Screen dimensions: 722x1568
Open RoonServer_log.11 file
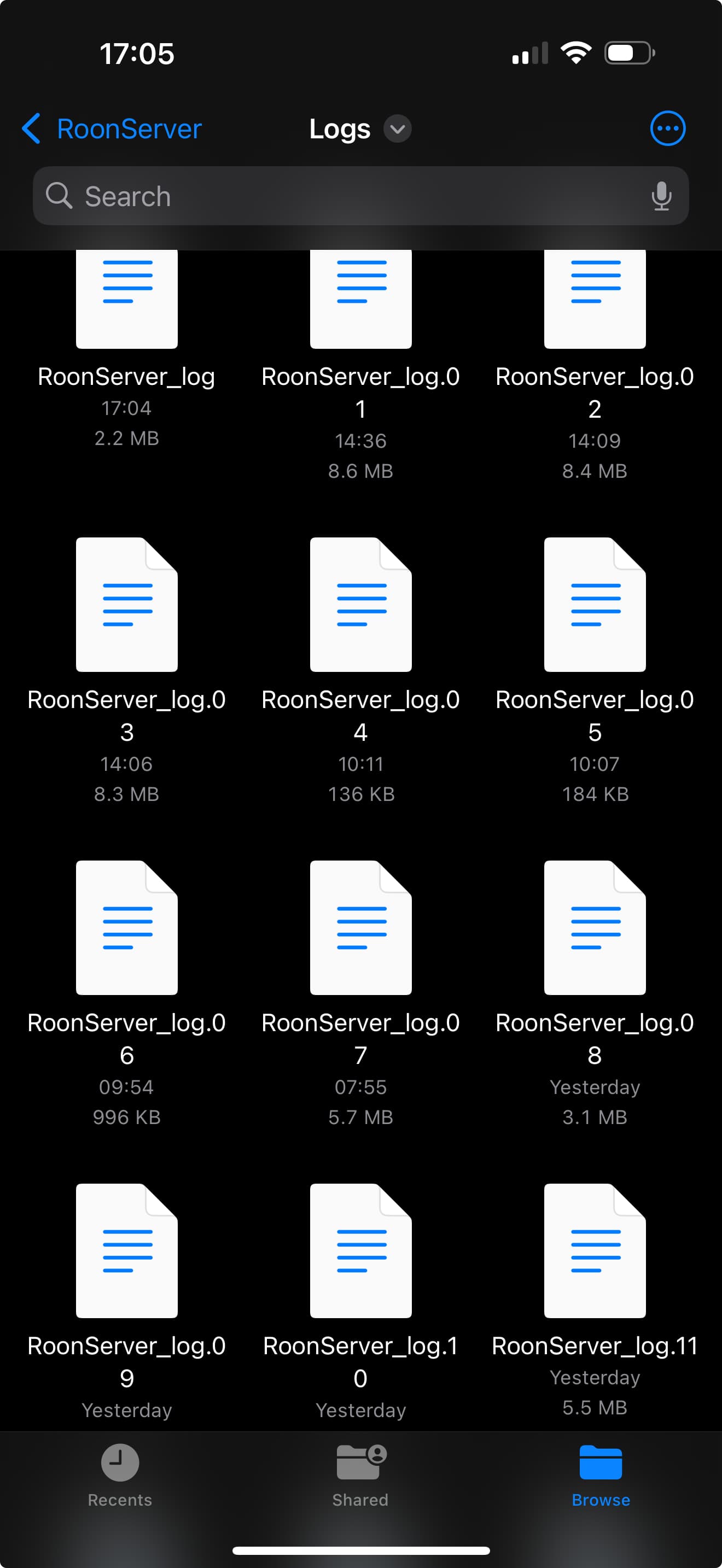(x=594, y=1250)
